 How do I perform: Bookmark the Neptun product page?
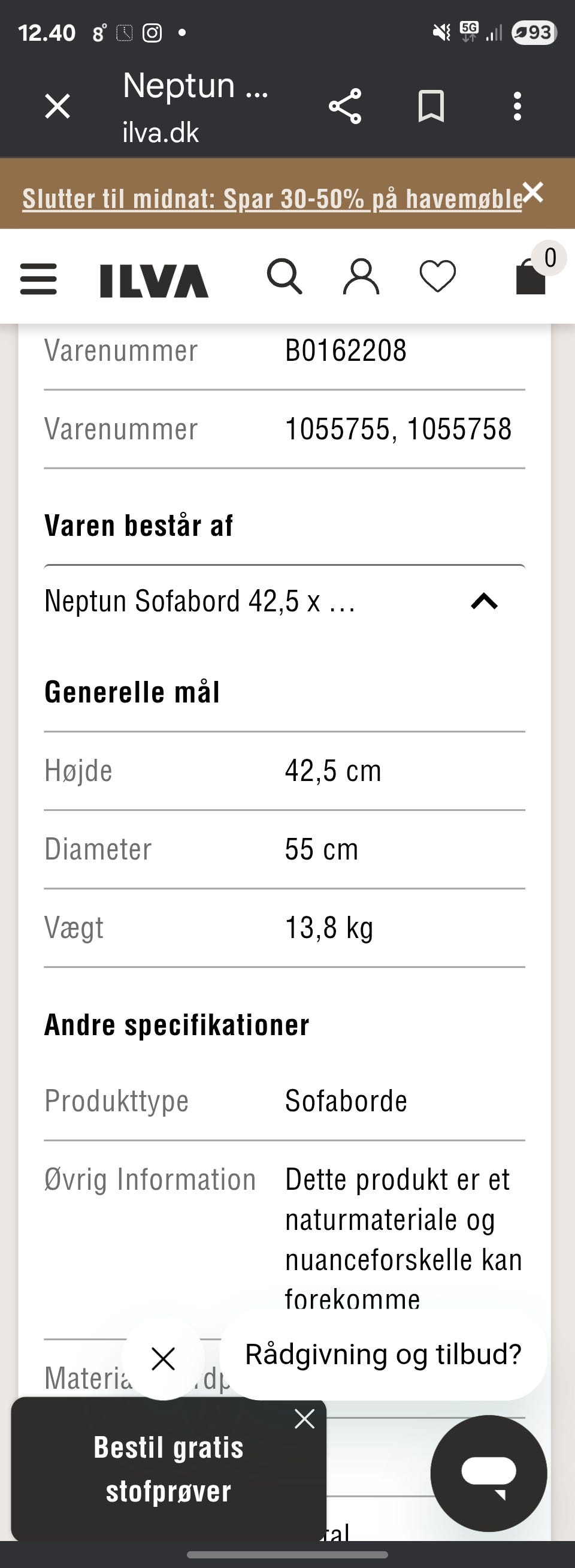pos(432,107)
